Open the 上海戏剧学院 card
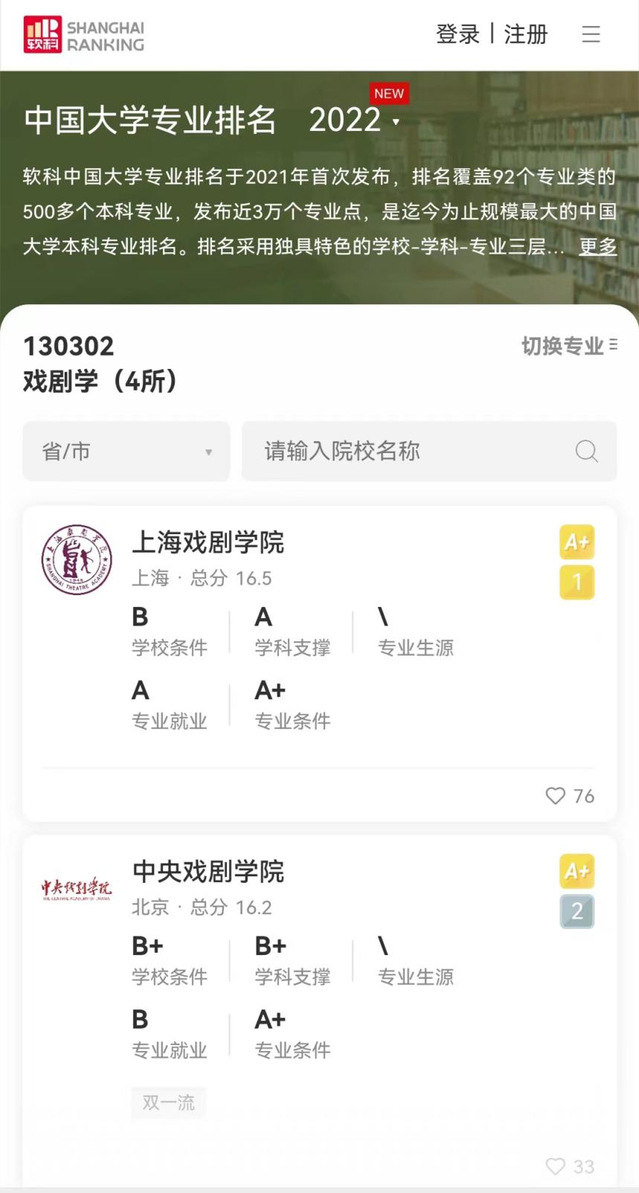 click(x=208, y=543)
